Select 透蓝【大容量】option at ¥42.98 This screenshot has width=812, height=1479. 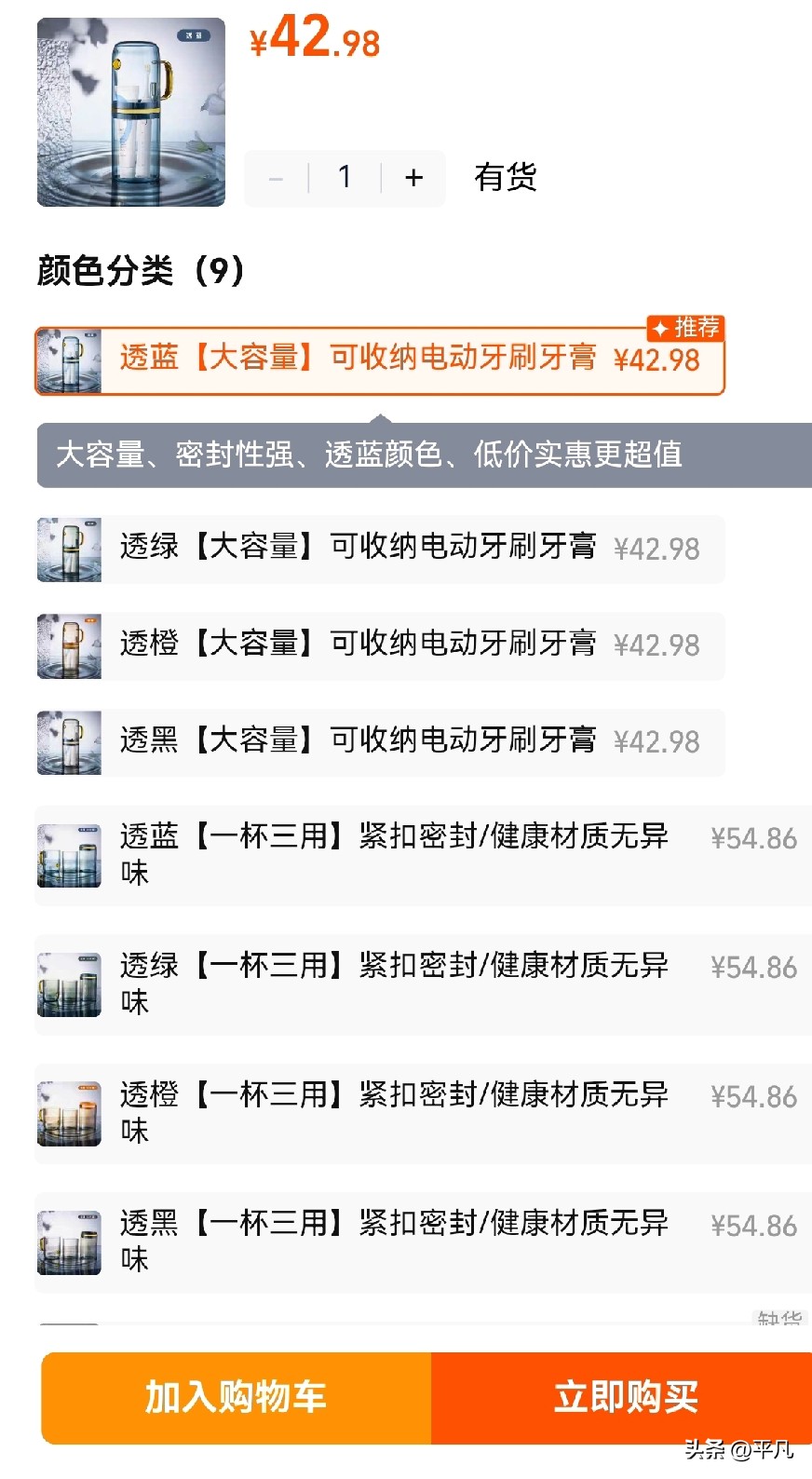point(379,360)
